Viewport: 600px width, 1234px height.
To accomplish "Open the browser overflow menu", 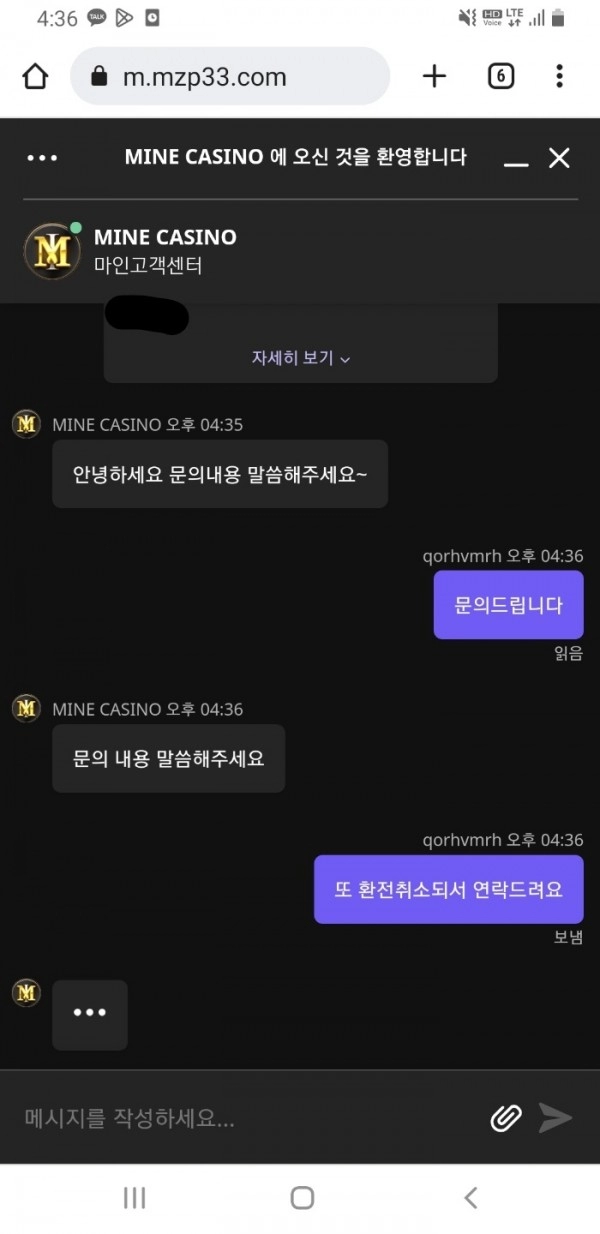I will tap(559, 76).
